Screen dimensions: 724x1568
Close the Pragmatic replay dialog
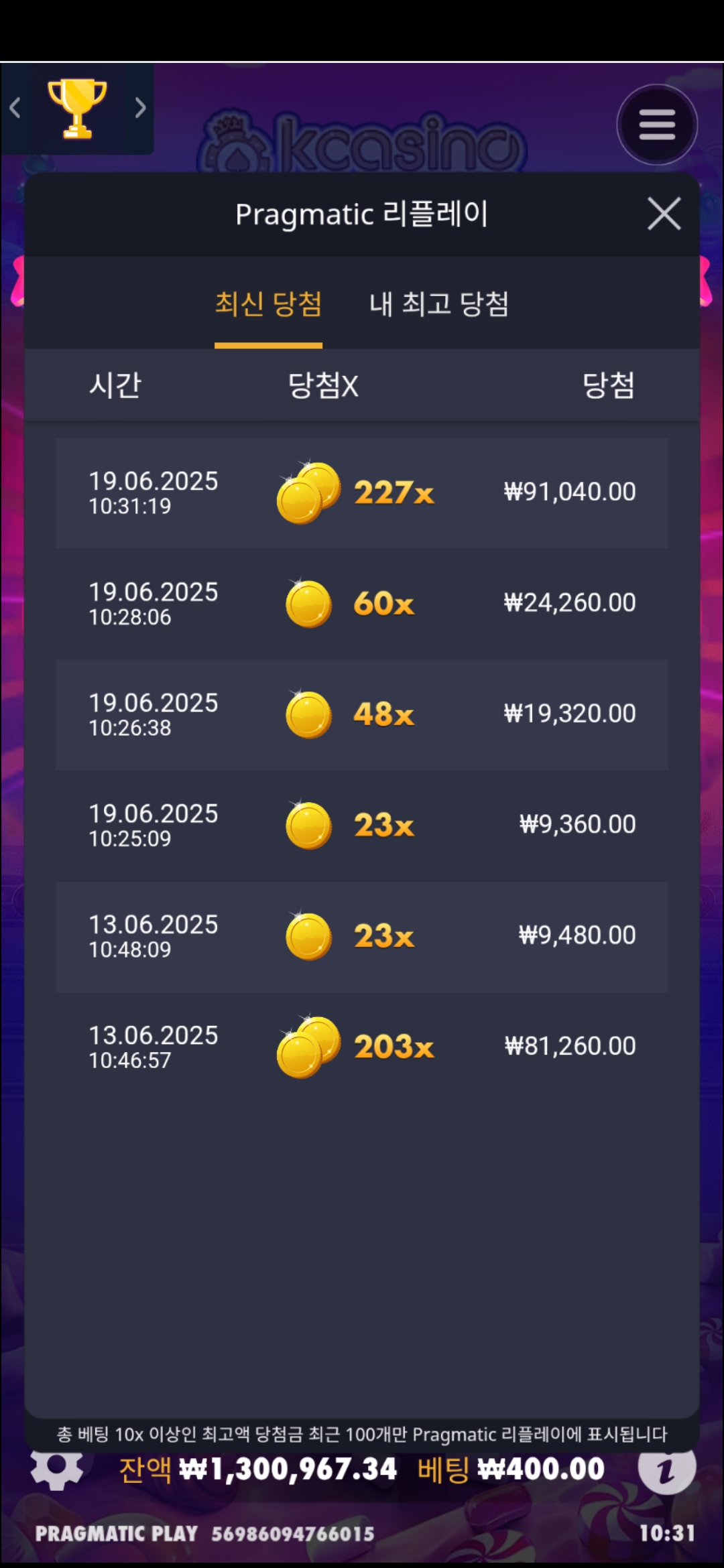[664, 214]
